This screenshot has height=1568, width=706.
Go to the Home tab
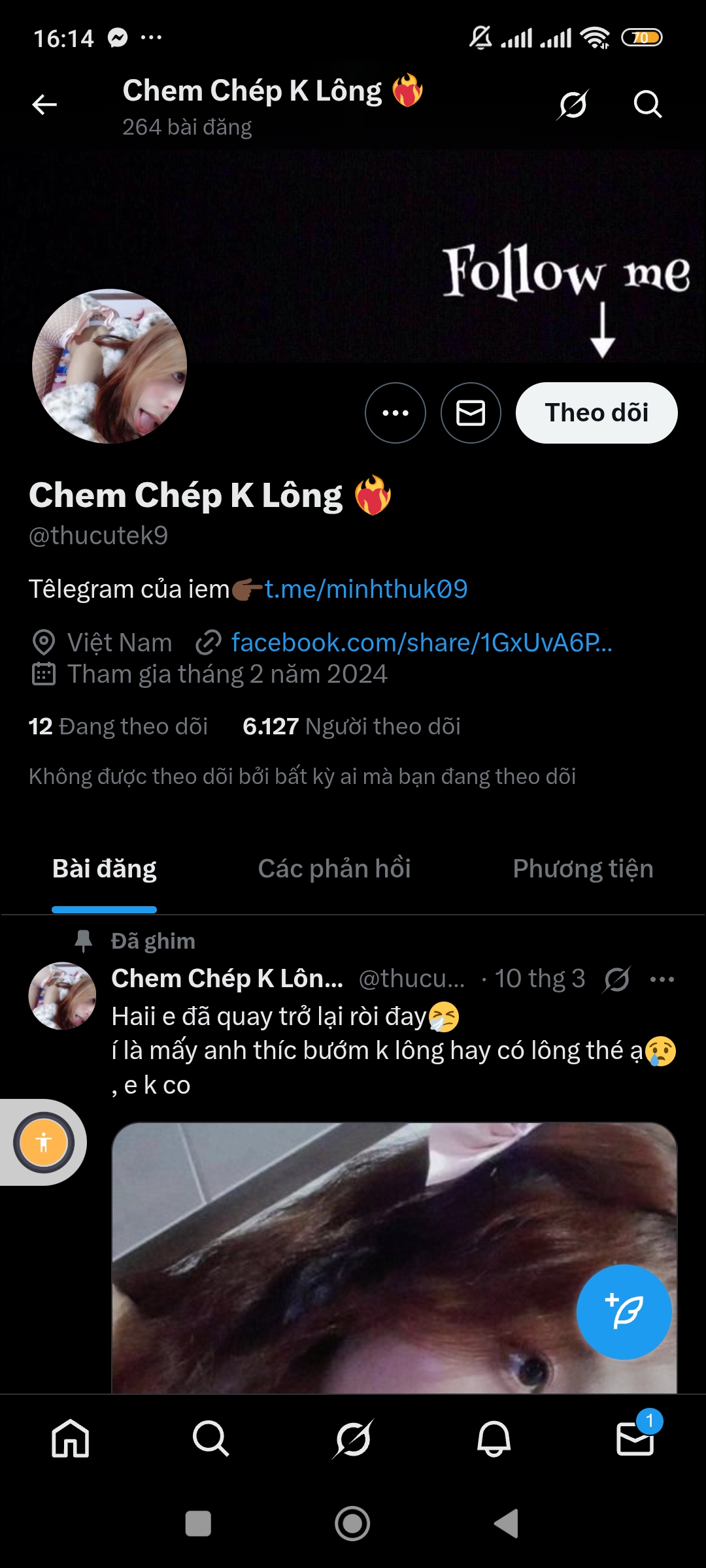pyautogui.click(x=71, y=1439)
